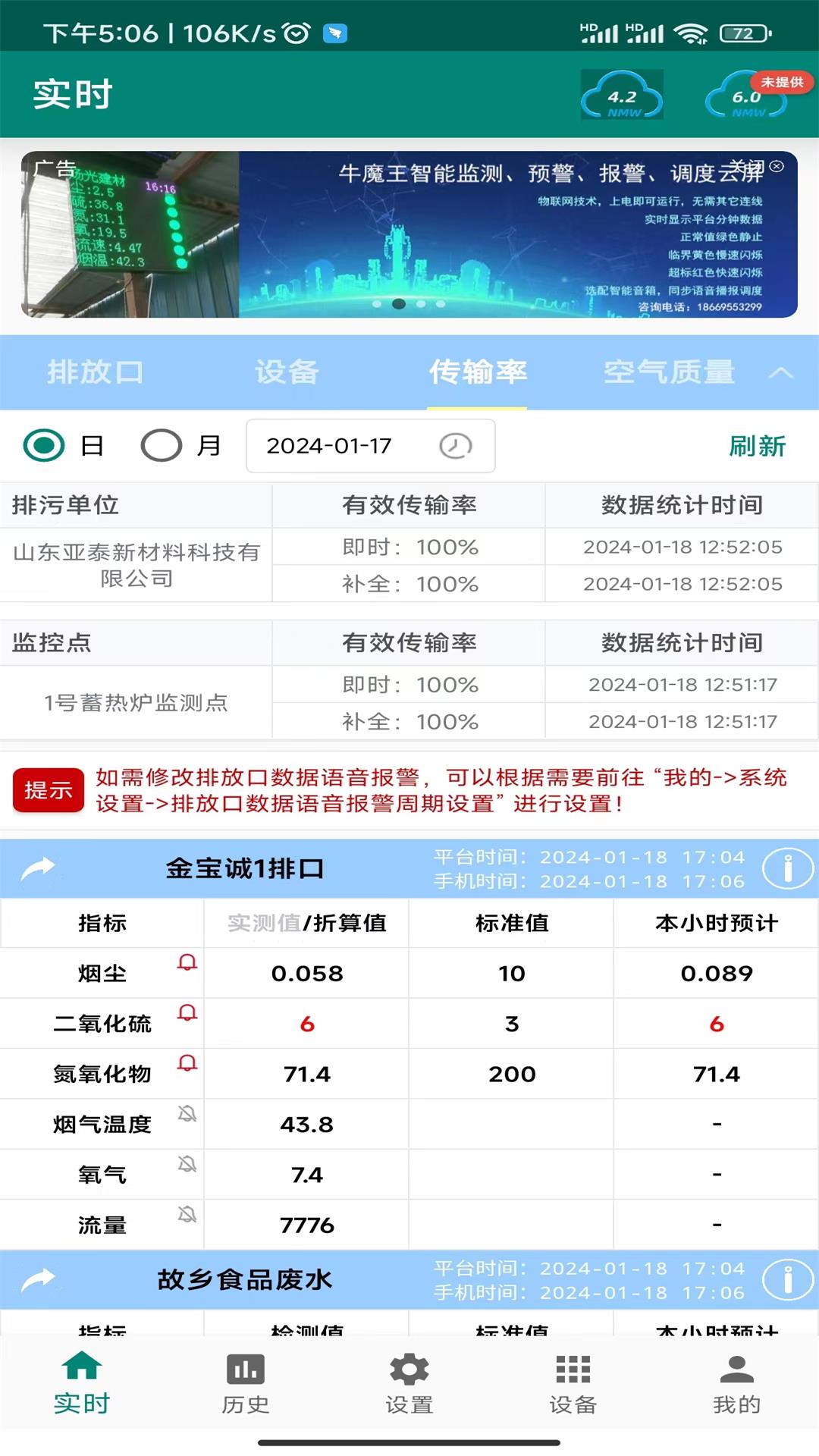819x1456 pixels.
Task: Select the 传输率 tab
Action: 478,372
